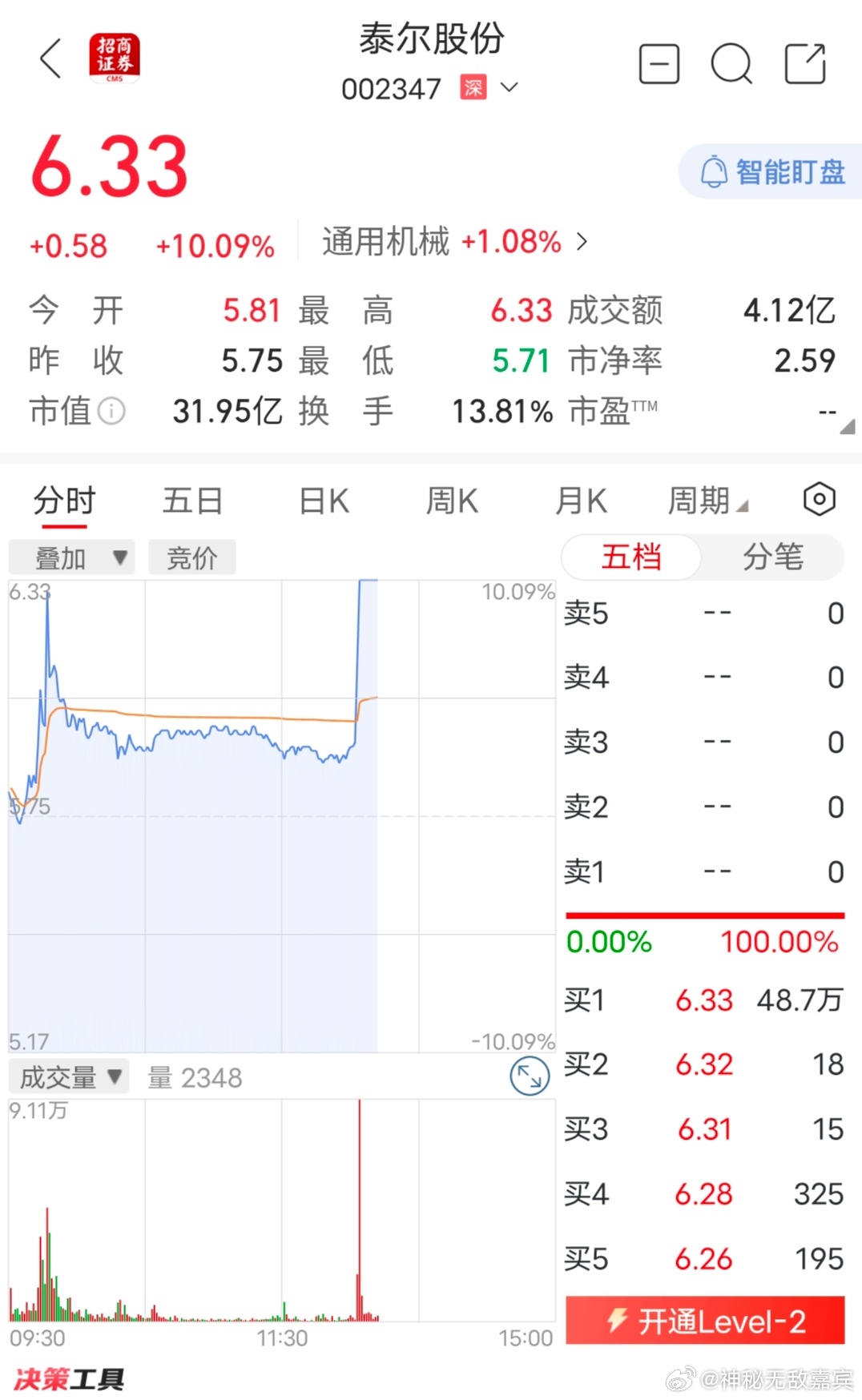
Task: Switch to the 分笔 tick view
Action: [772, 557]
